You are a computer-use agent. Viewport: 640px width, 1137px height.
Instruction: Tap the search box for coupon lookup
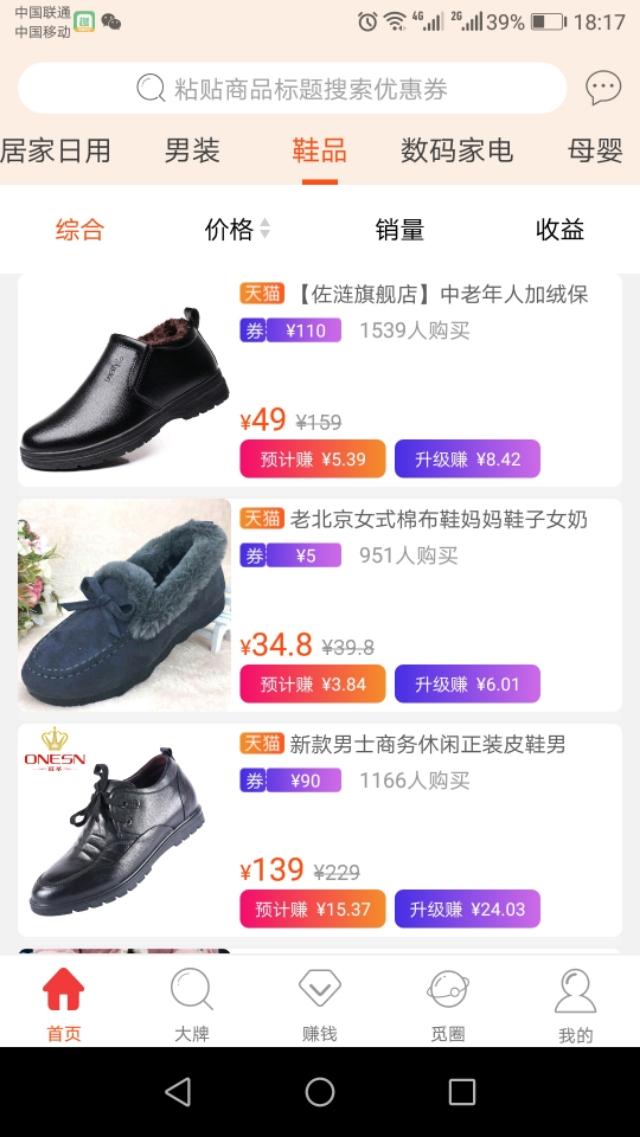pos(292,89)
